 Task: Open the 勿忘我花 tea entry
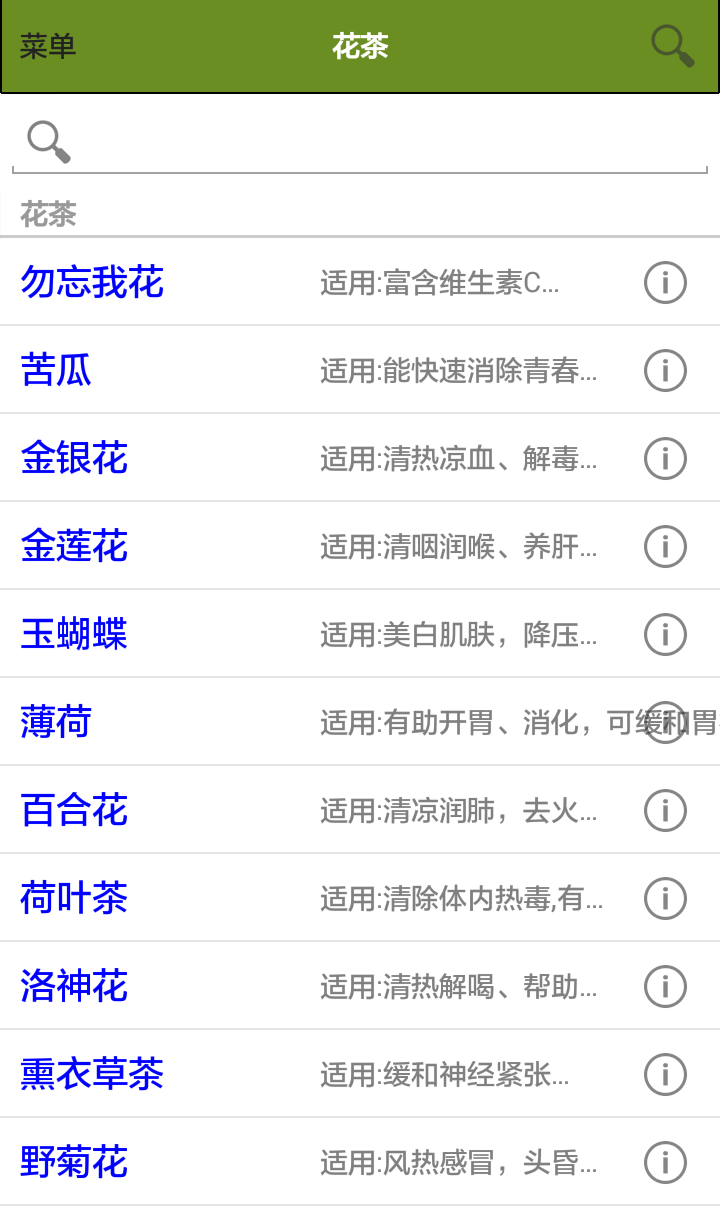click(360, 282)
